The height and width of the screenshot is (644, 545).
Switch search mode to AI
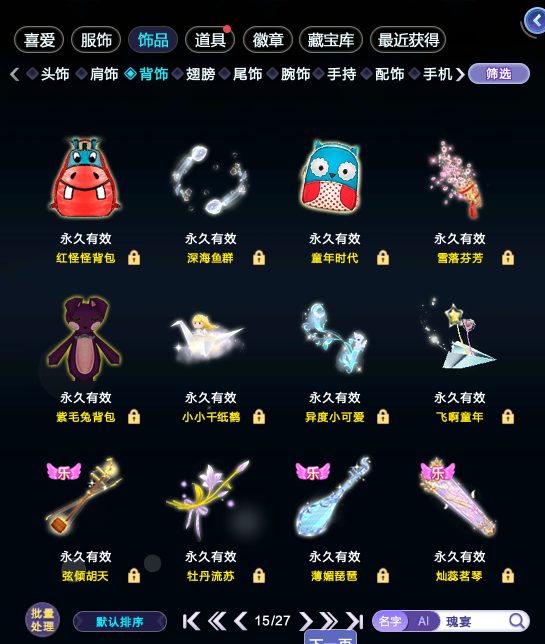pos(423,621)
